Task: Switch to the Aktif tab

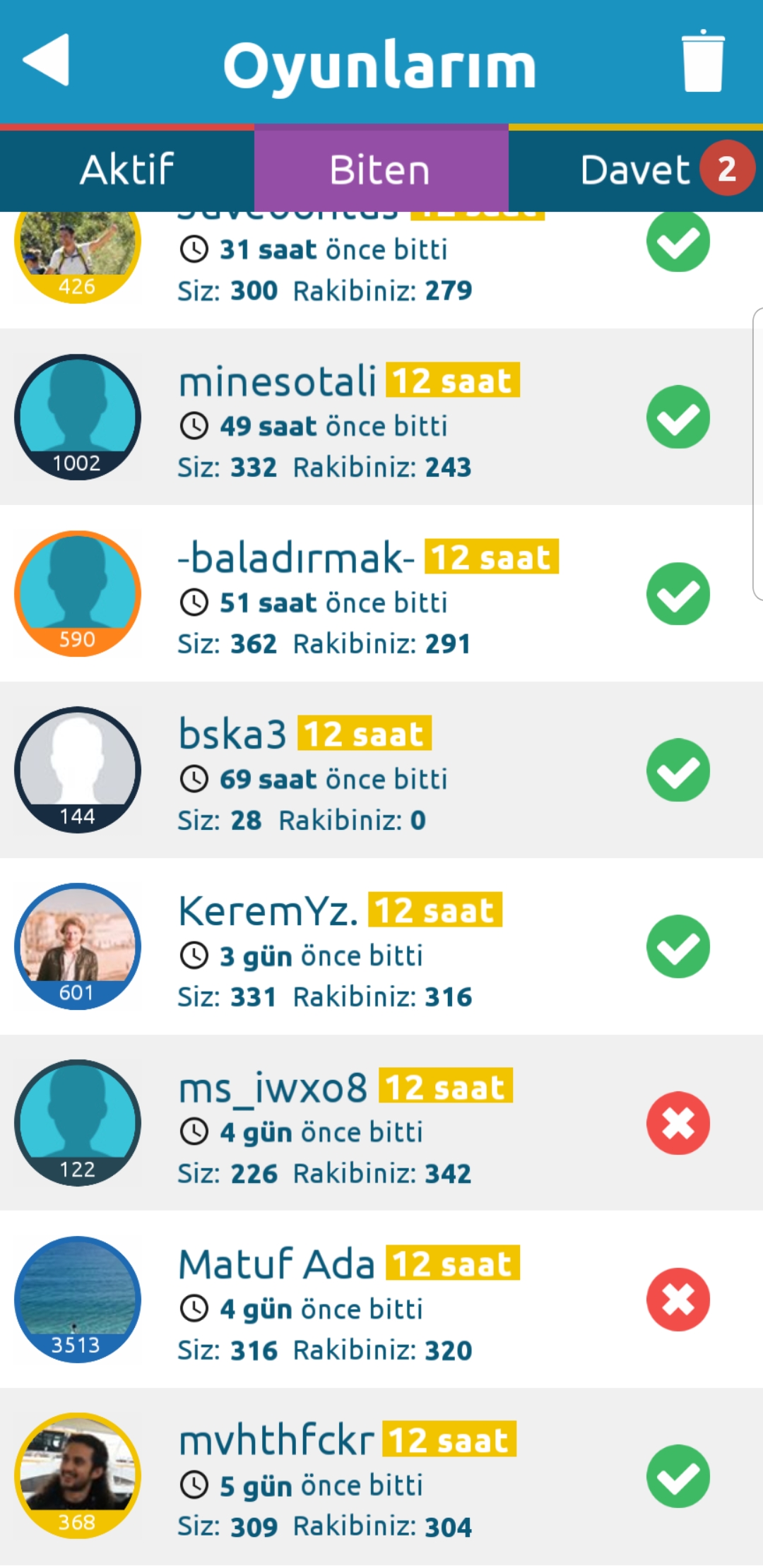Action: point(127,170)
